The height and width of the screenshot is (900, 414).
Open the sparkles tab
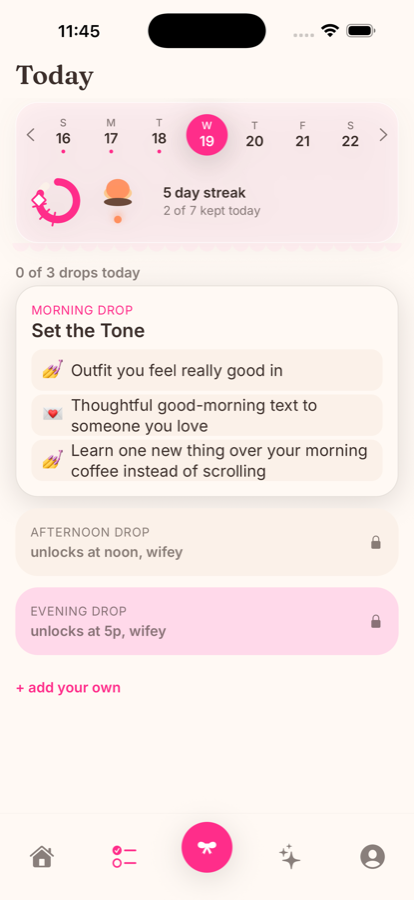pyautogui.click(x=289, y=857)
